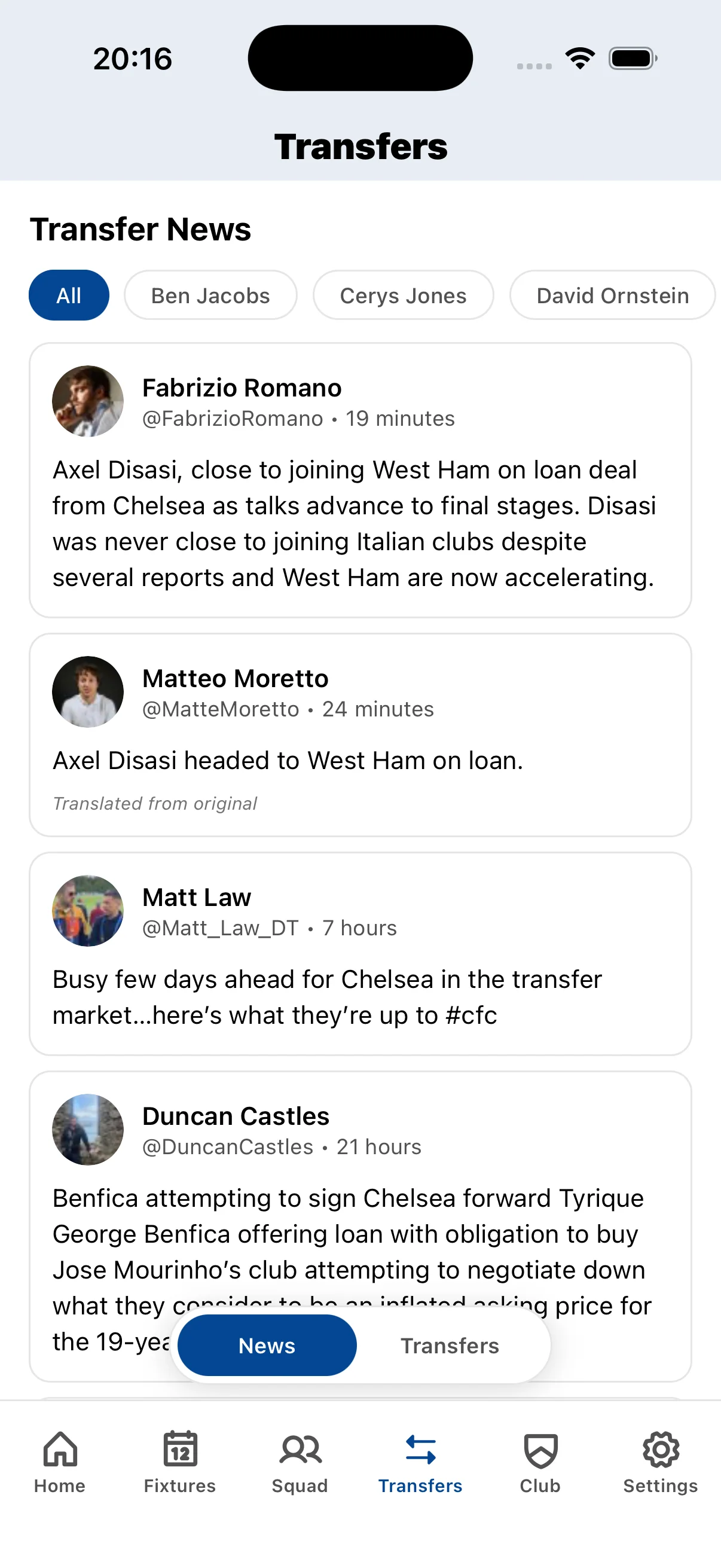Viewport: 721px width, 1568px height.
Task: Open Fabrizio Romano's profile name
Action: point(242,388)
